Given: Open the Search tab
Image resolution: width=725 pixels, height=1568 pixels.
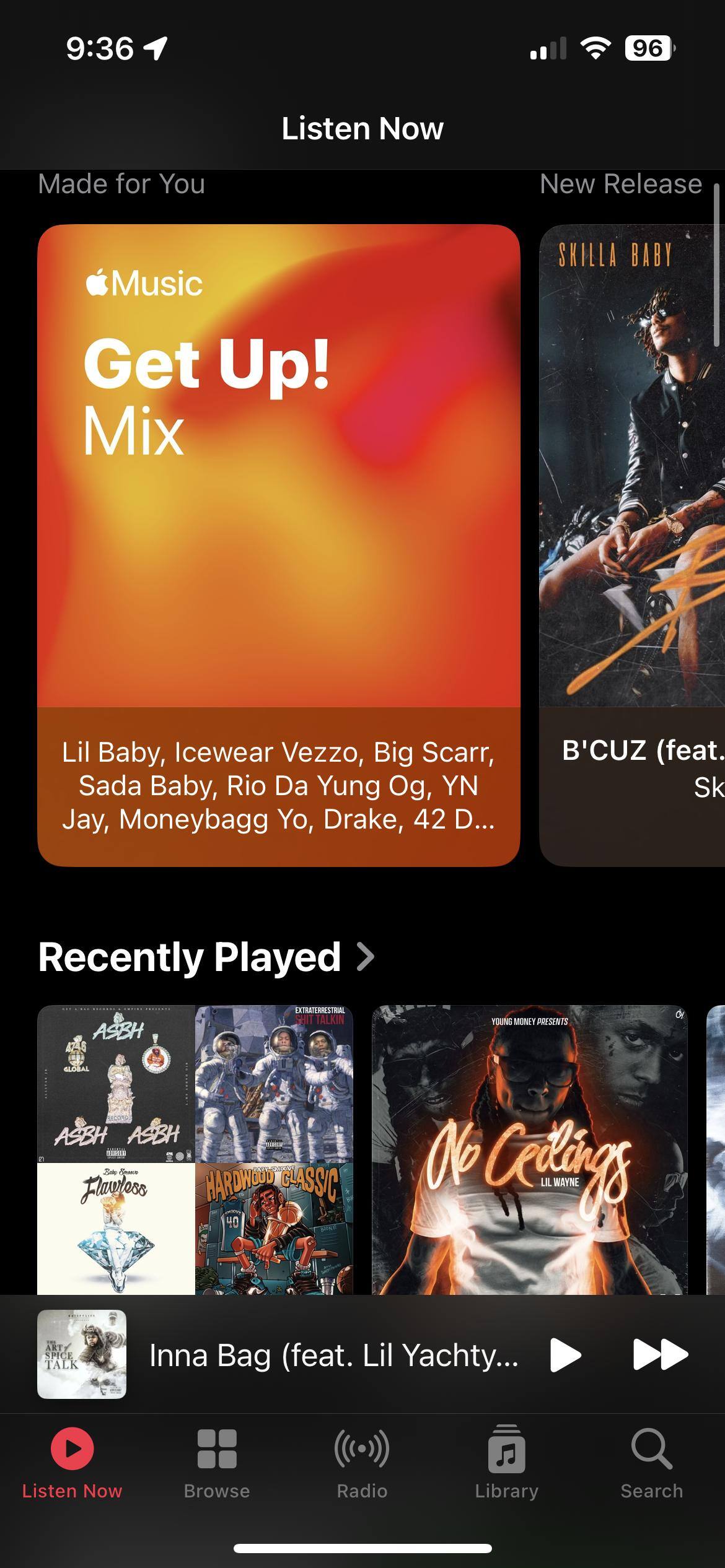Looking at the screenshot, I should pos(651,1463).
